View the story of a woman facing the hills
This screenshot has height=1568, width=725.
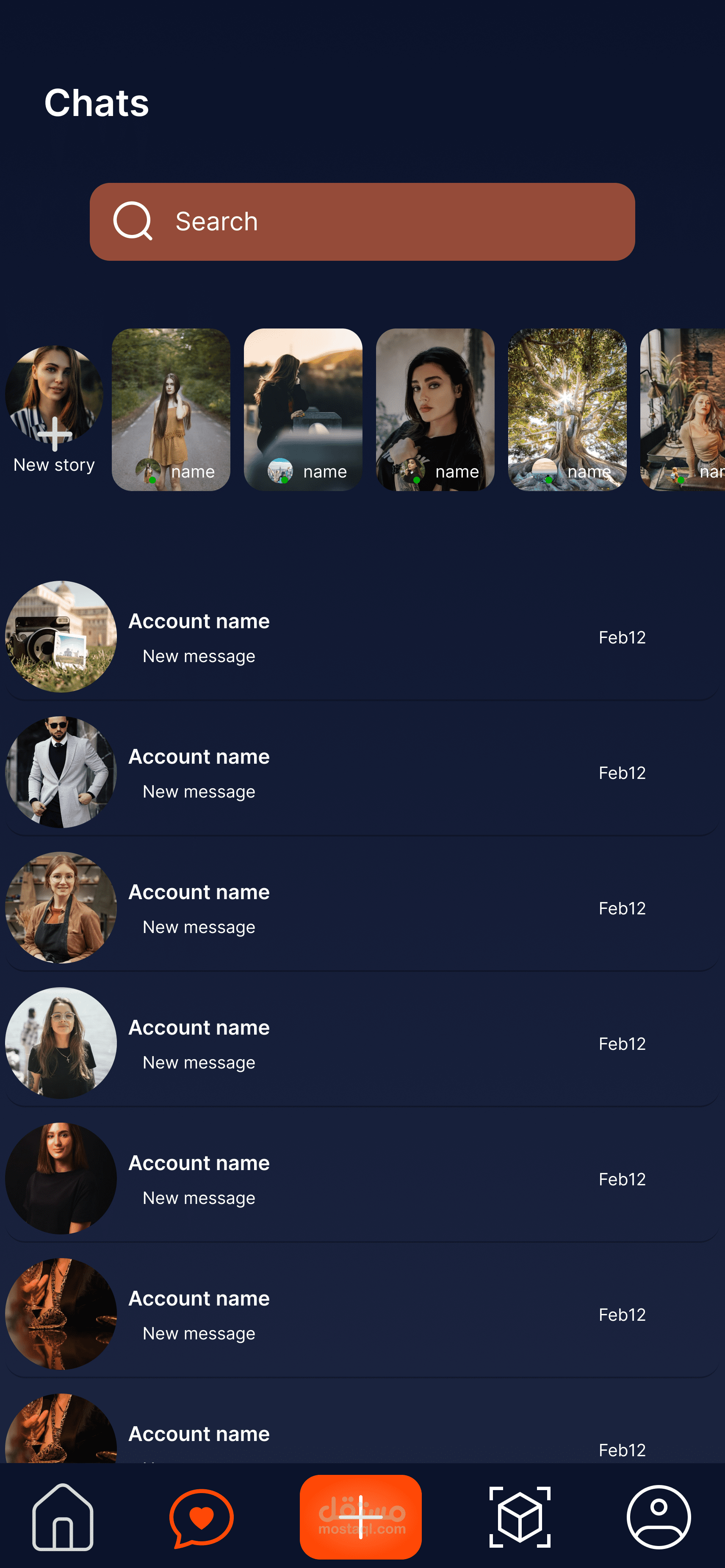pos(302,409)
